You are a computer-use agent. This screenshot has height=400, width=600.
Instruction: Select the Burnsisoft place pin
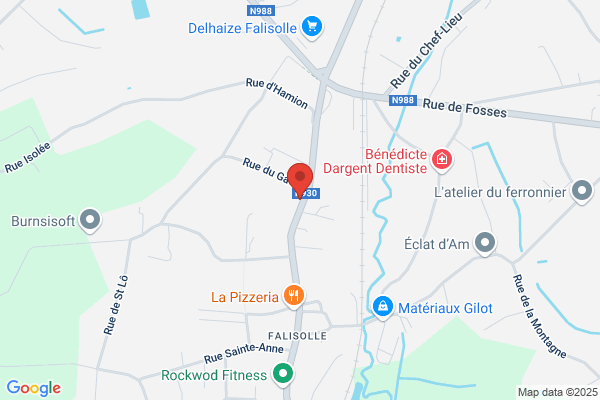90,220
